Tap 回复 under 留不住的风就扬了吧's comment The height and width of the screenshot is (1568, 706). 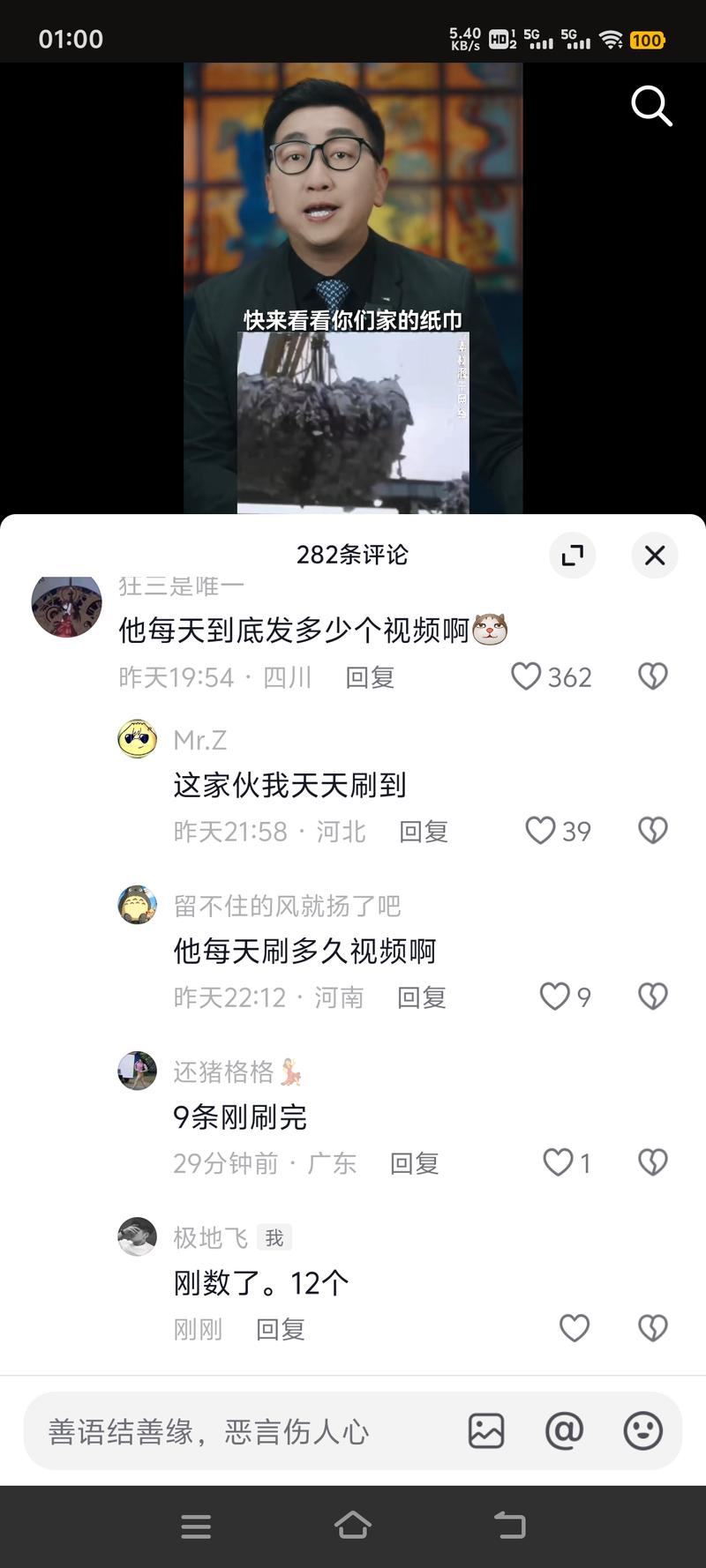click(422, 997)
